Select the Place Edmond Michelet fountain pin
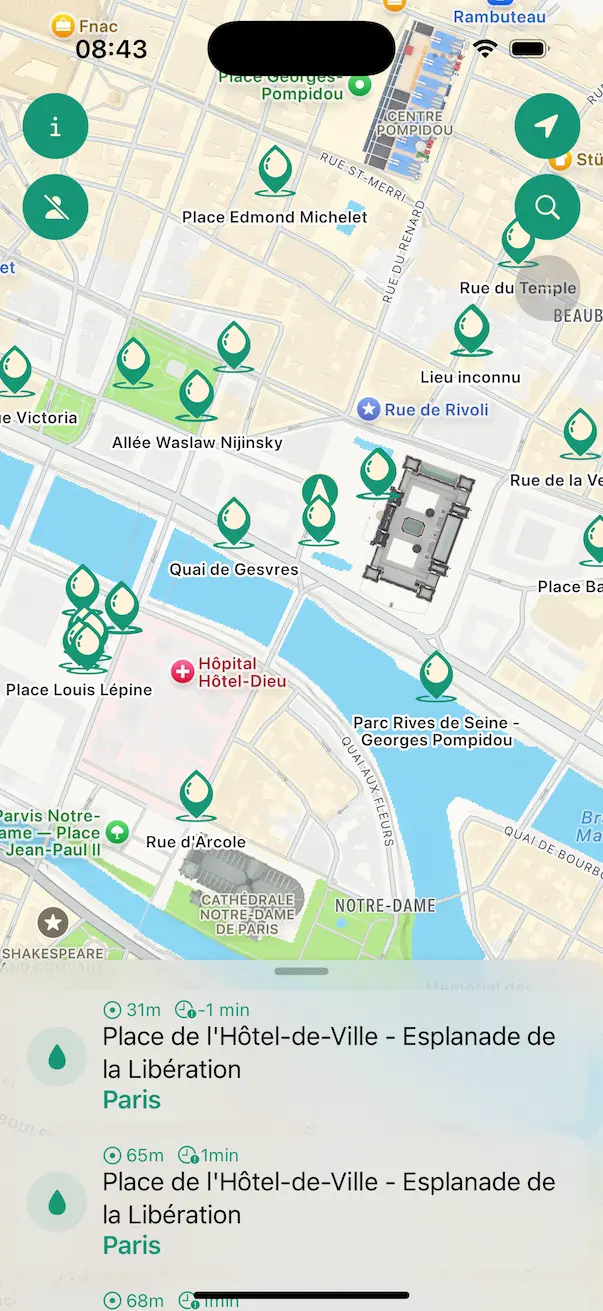Image resolution: width=603 pixels, height=1311 pixels. click(x=275, y=170)
